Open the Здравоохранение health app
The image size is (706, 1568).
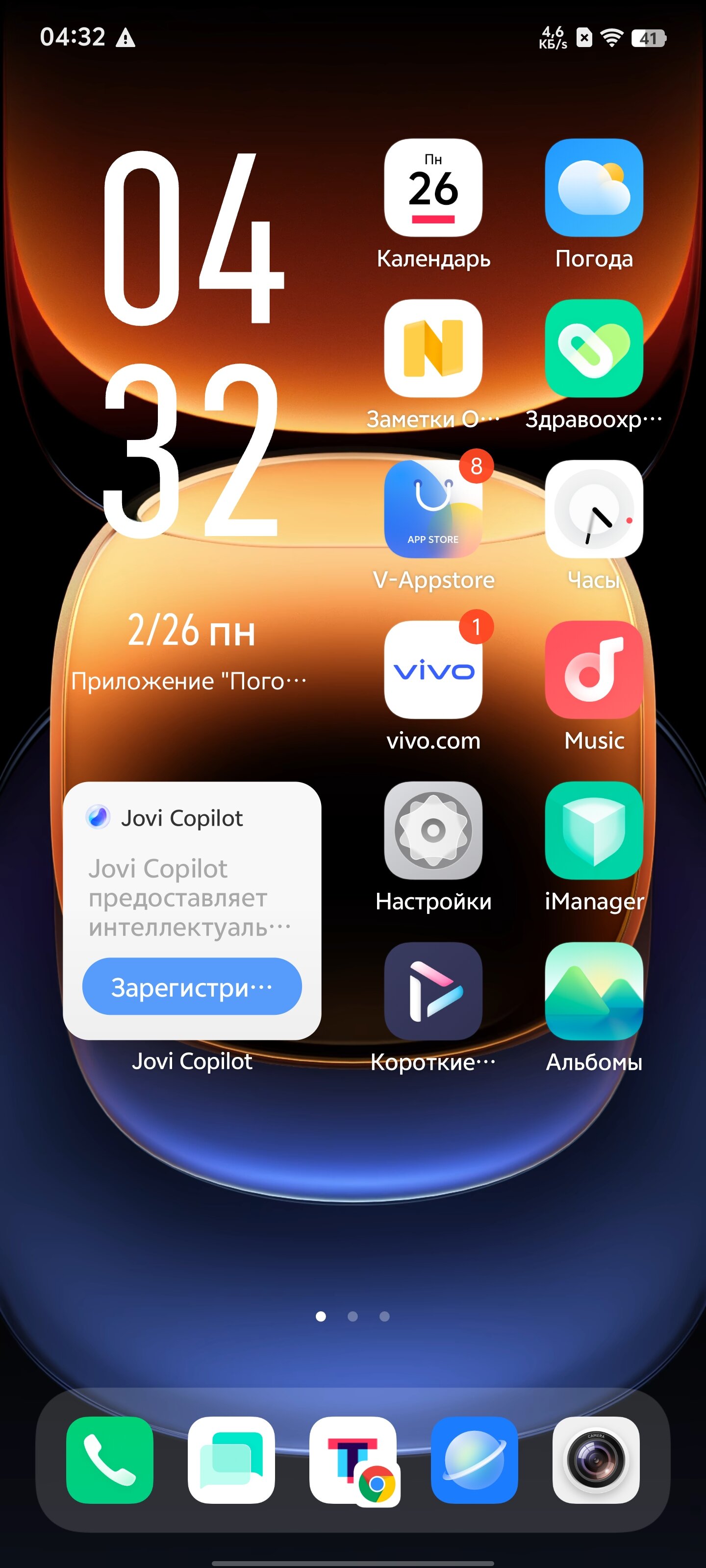[x=594, y=348]
